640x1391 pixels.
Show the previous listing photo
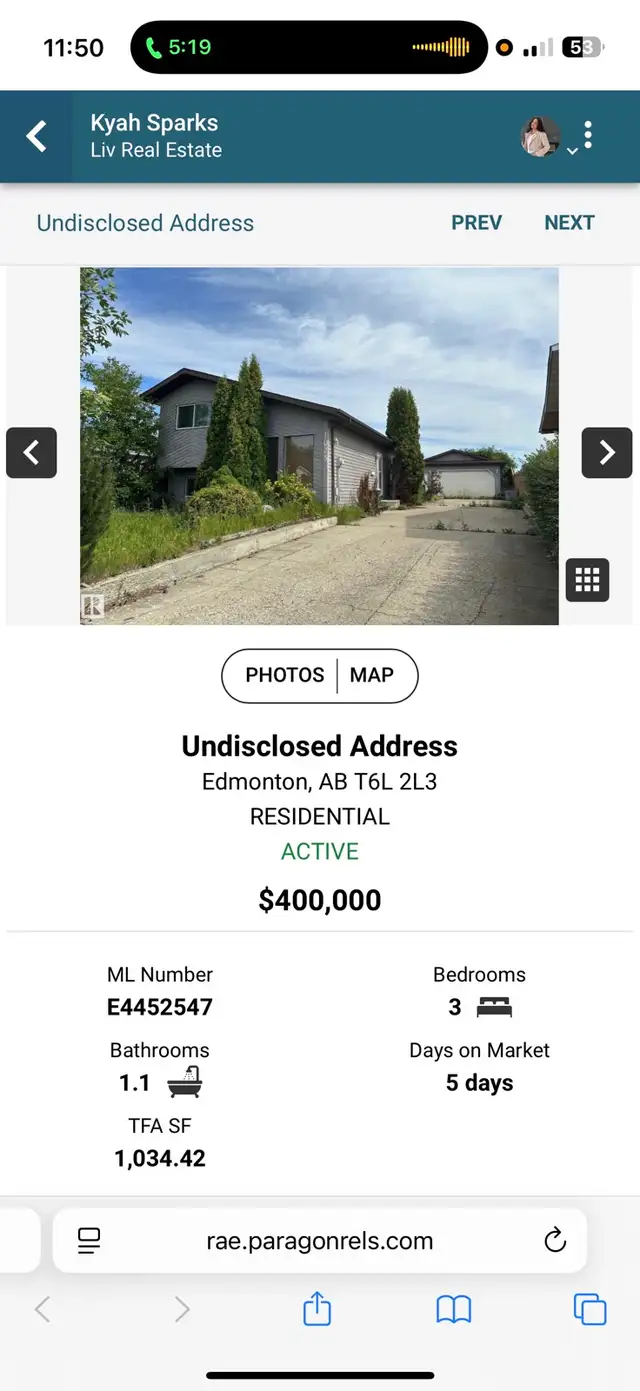pyautogui.click(x=31, y=453)
